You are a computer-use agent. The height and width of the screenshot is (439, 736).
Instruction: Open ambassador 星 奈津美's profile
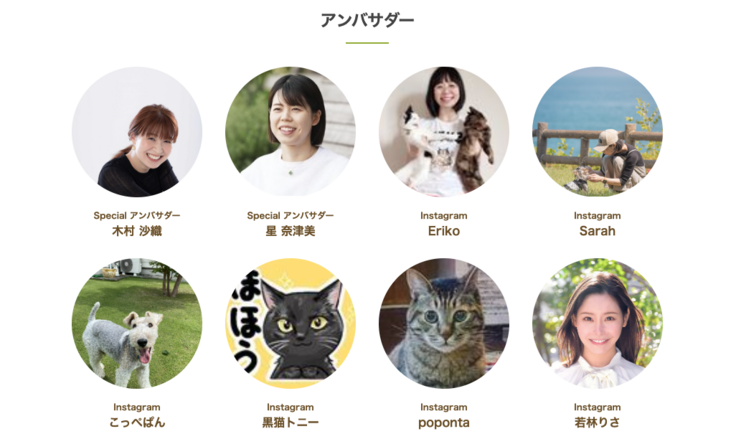290,132
